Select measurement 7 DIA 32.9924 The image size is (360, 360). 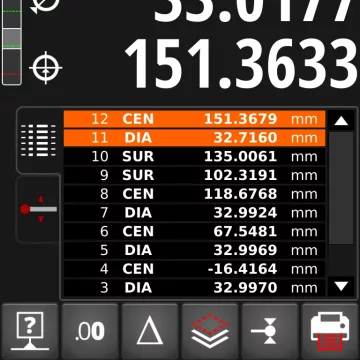pyautogui.click(x=194, y=212)
